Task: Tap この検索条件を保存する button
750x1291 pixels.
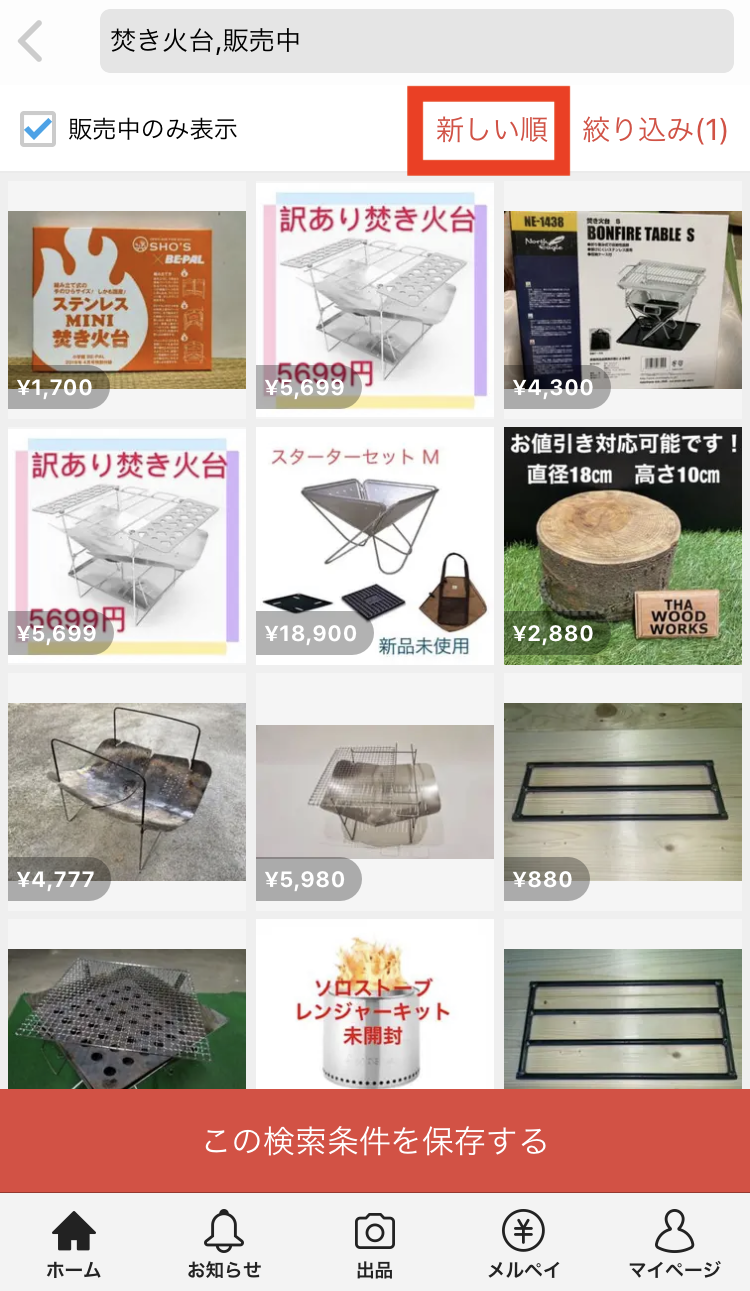Action: coord(375,1141)
